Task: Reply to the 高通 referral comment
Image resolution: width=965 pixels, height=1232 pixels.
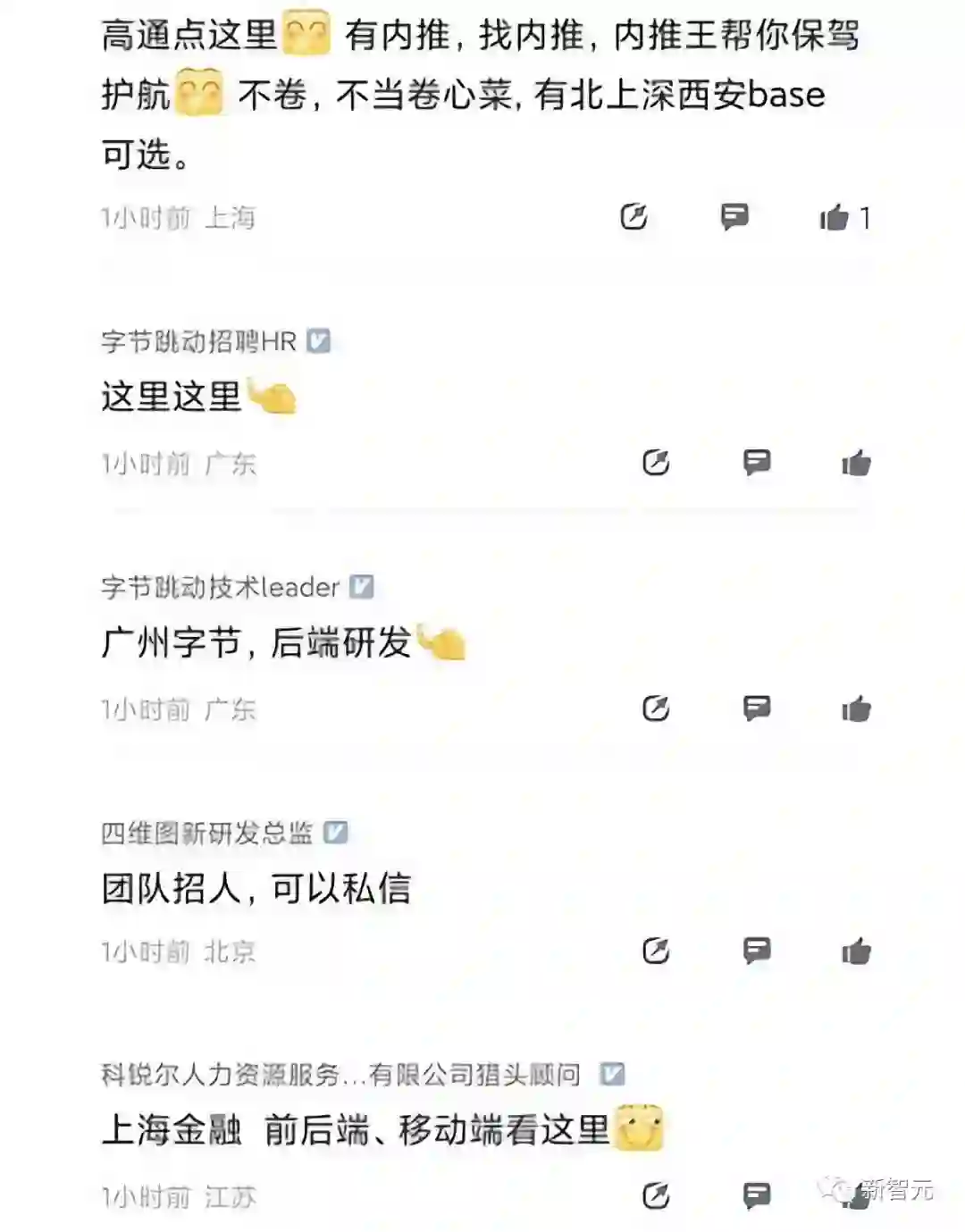Action: 734,216
